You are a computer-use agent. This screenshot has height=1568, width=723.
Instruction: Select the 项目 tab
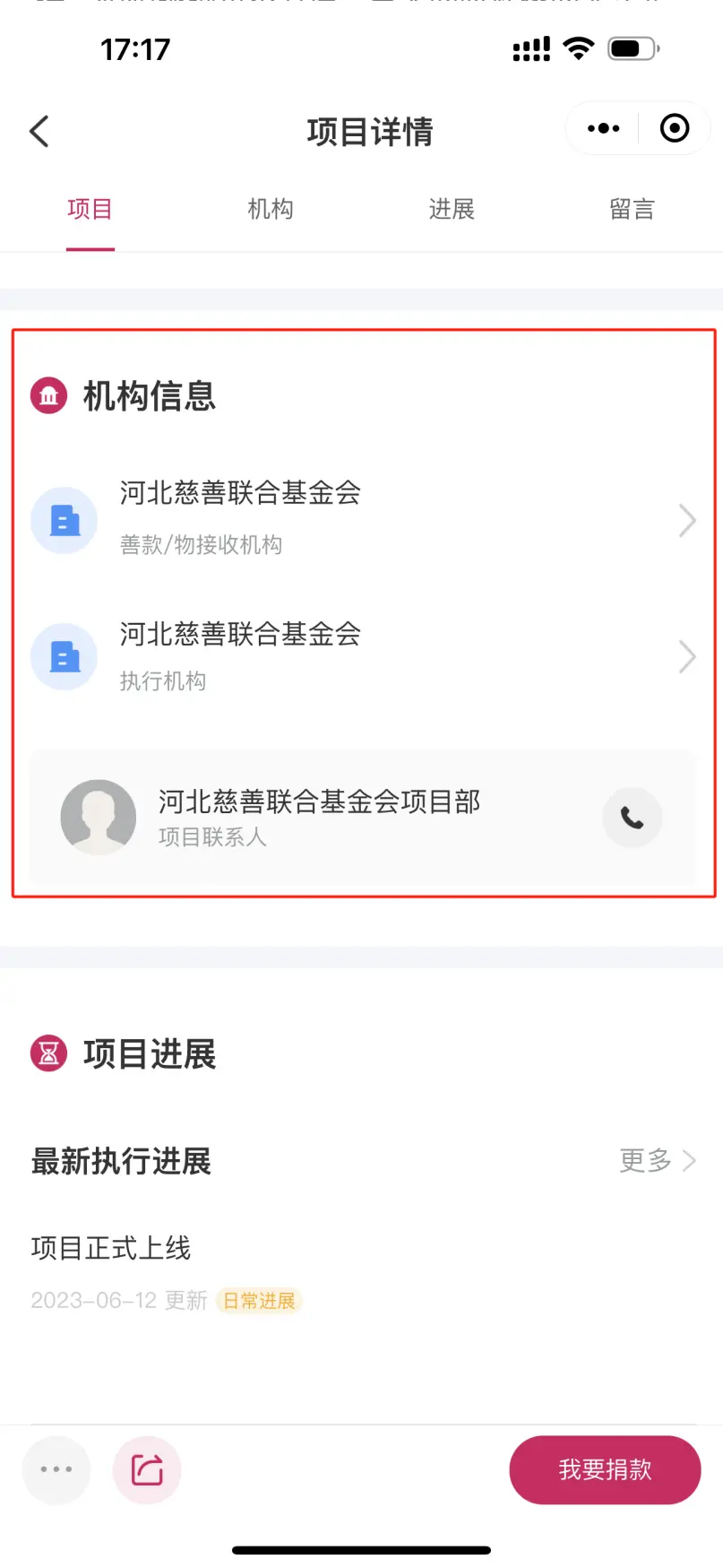pyautogui.click(x=90, y=210)
